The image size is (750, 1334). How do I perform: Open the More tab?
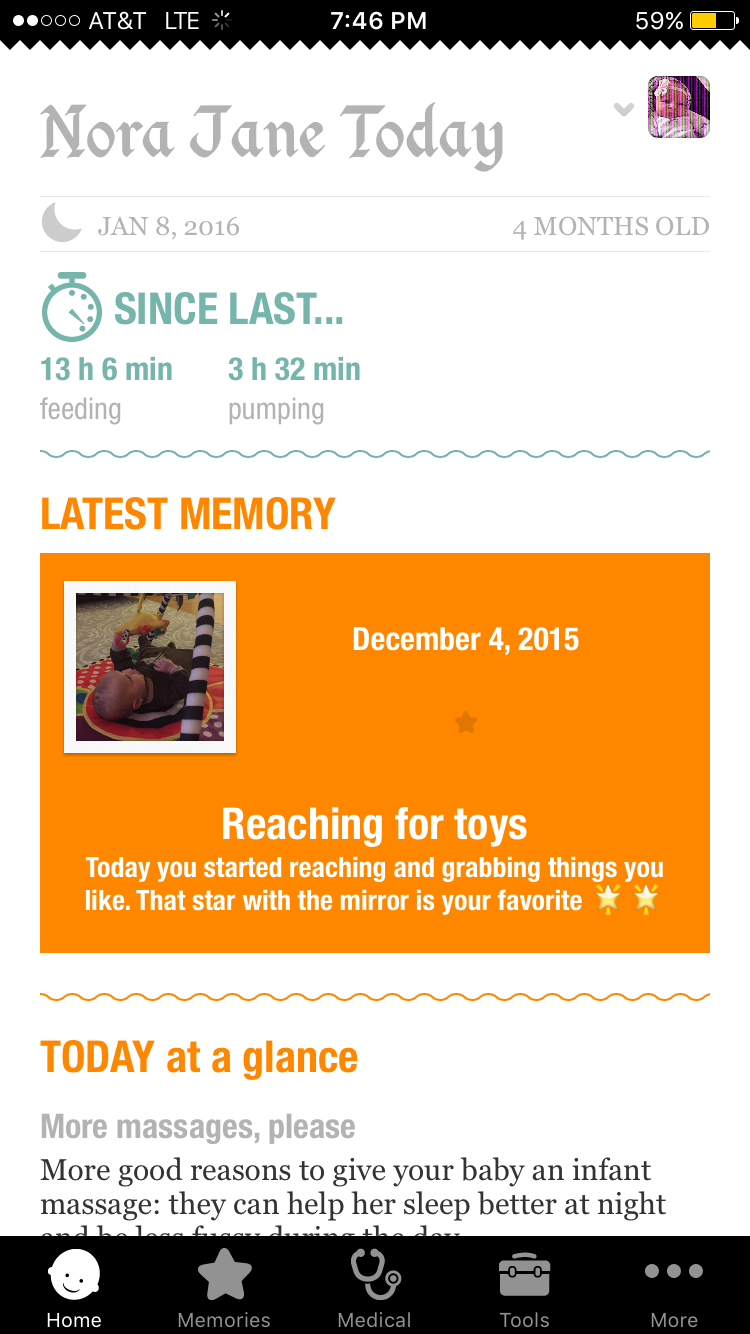(674, 1288)
